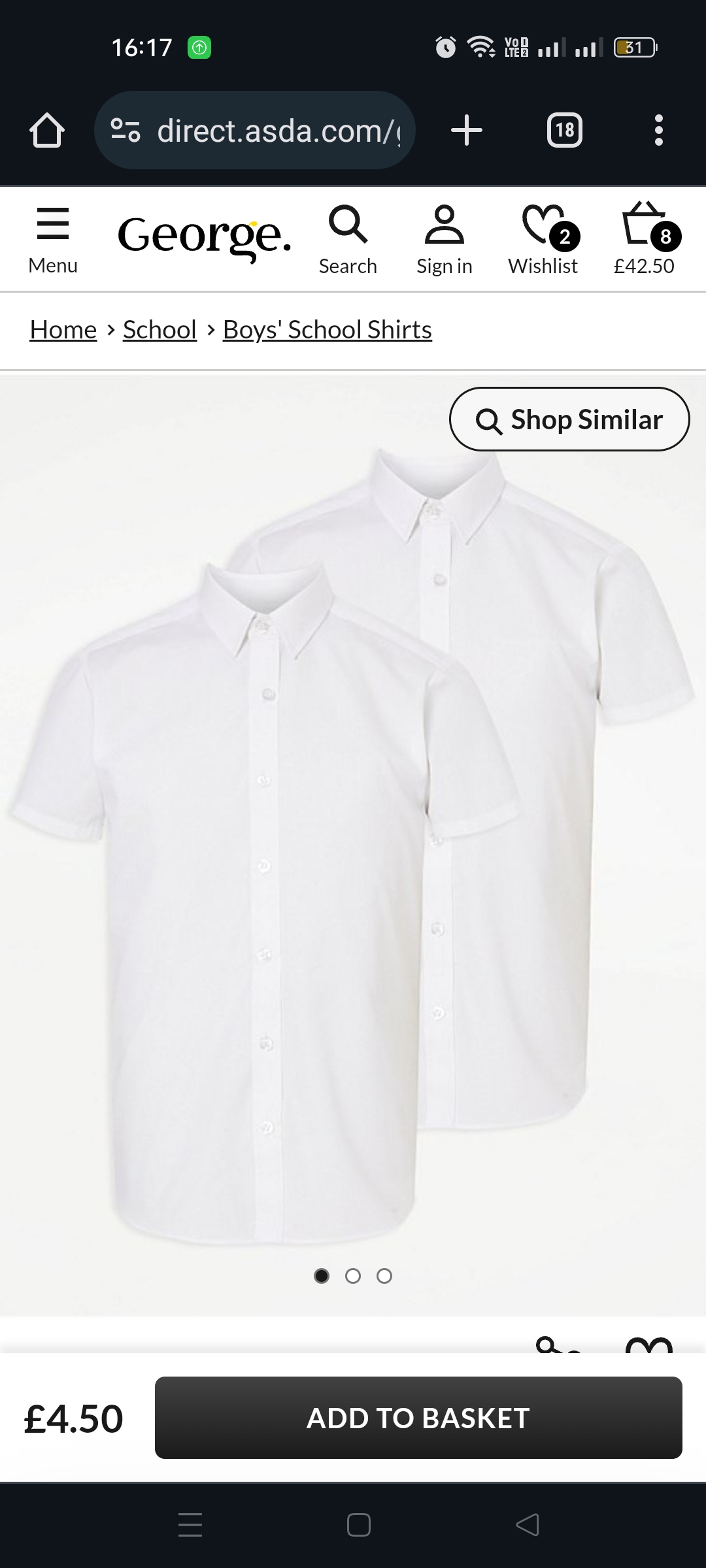Tap Shop Similar button
Image resolution: width=706 pixels, height=1568 pixels.
tap(569, 419)
